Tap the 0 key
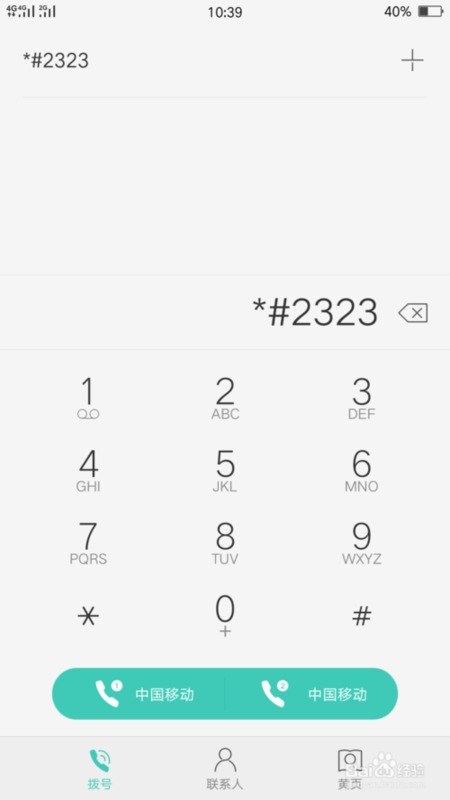450x800 pixels. pos(225,616)
